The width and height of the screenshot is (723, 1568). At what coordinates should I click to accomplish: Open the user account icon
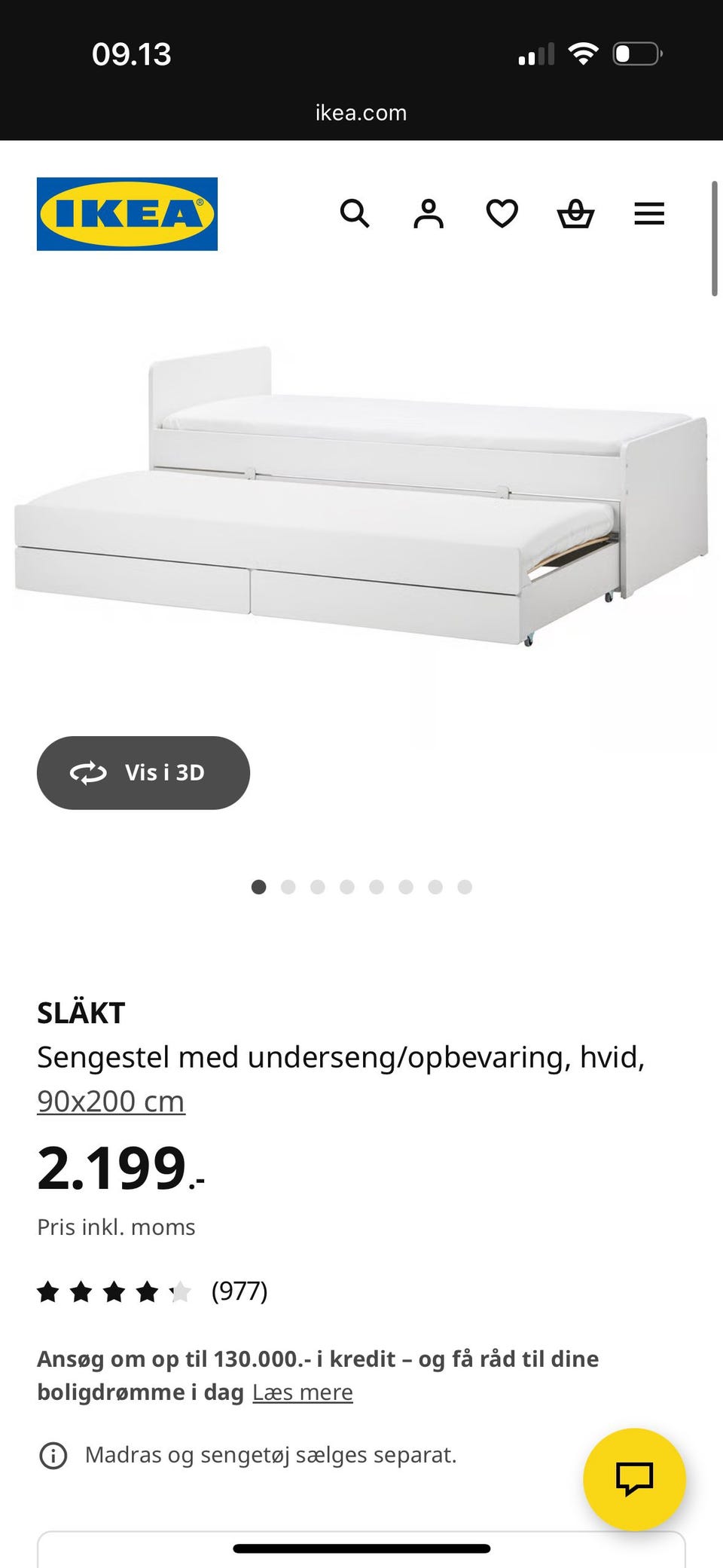pyautogui.click(x=429, y=214)
